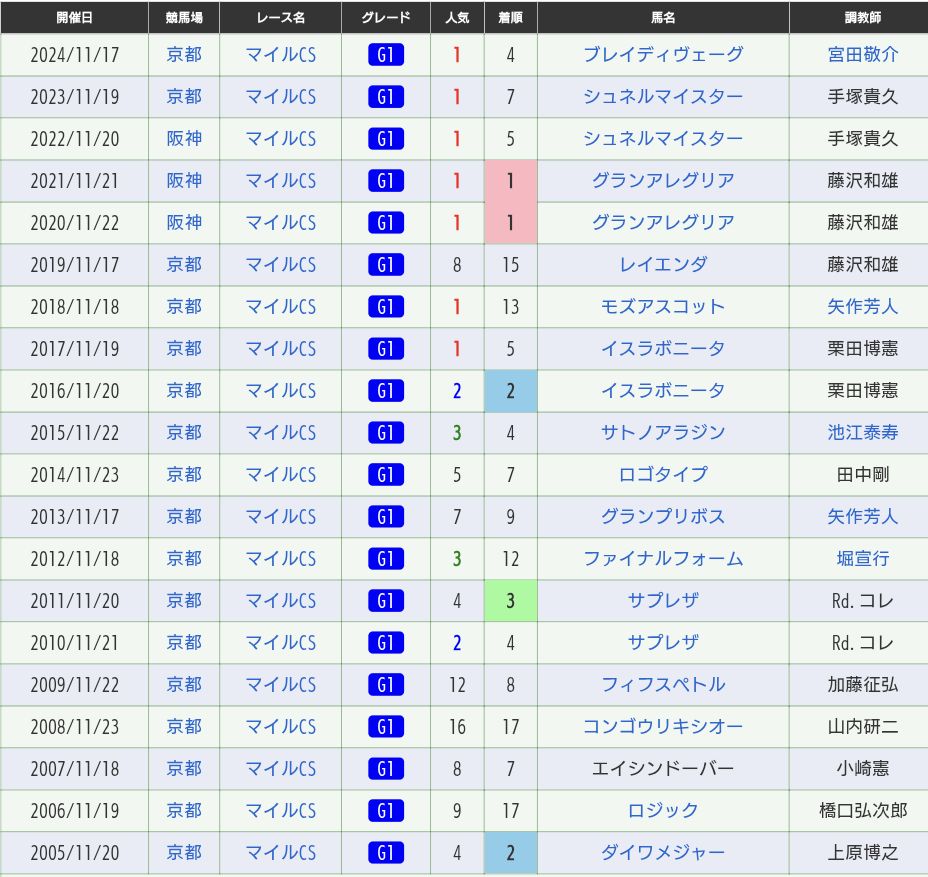
Task: Open 京都 venue in the 2005/11/20 row
Action: [x=184, y=853]
